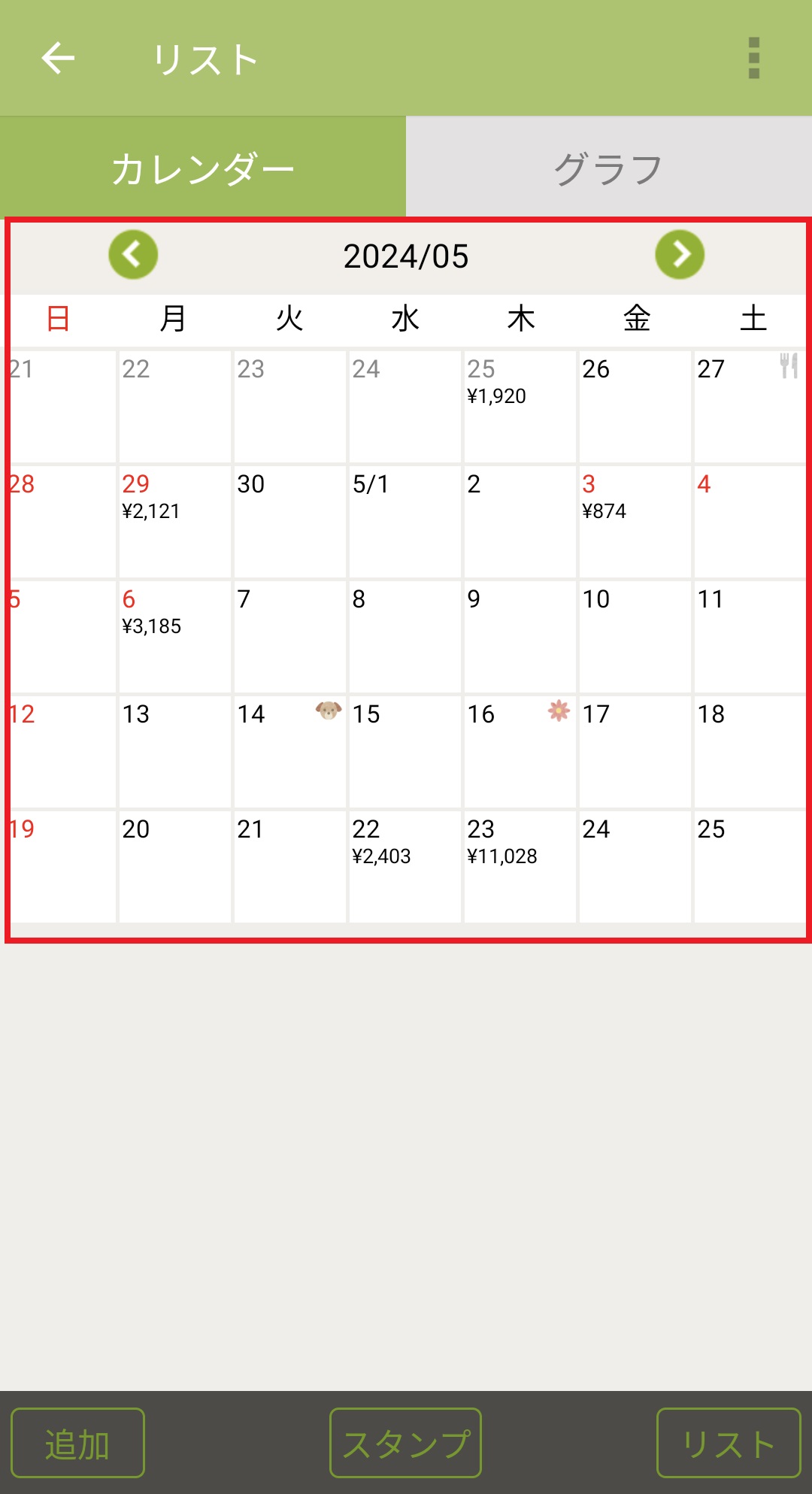Tap May 3 showing ¥874
812x1494 pixels.
pos(635,520)
